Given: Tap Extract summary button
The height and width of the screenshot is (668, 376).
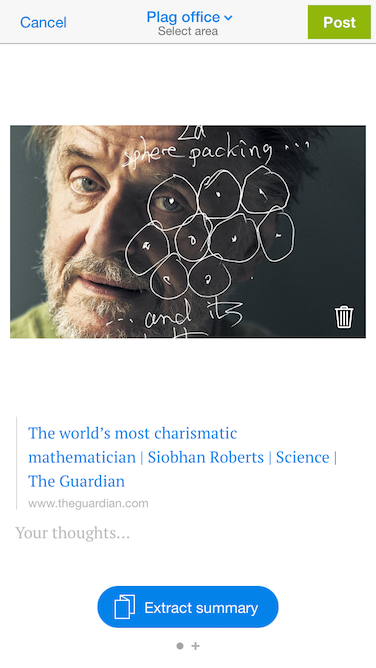Looking at the screenshot, I should 188,607.
